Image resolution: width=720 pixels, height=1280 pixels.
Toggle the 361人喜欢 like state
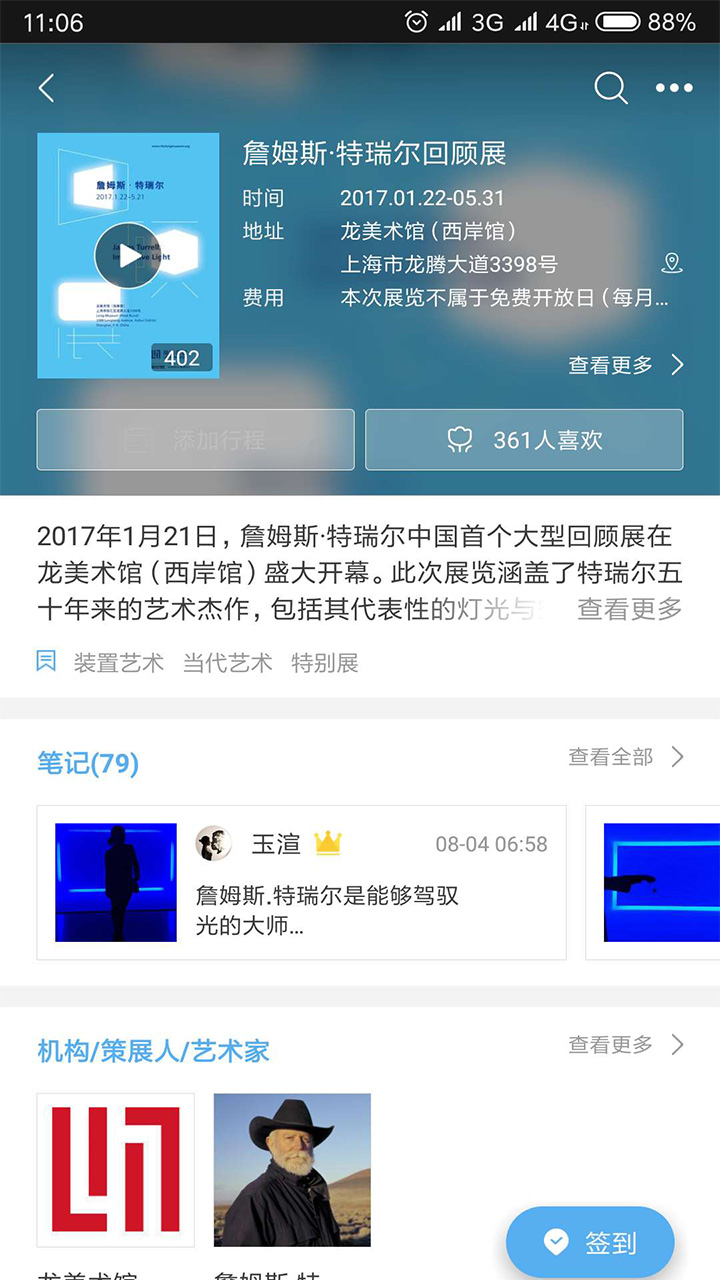click(x=524, y=439)
